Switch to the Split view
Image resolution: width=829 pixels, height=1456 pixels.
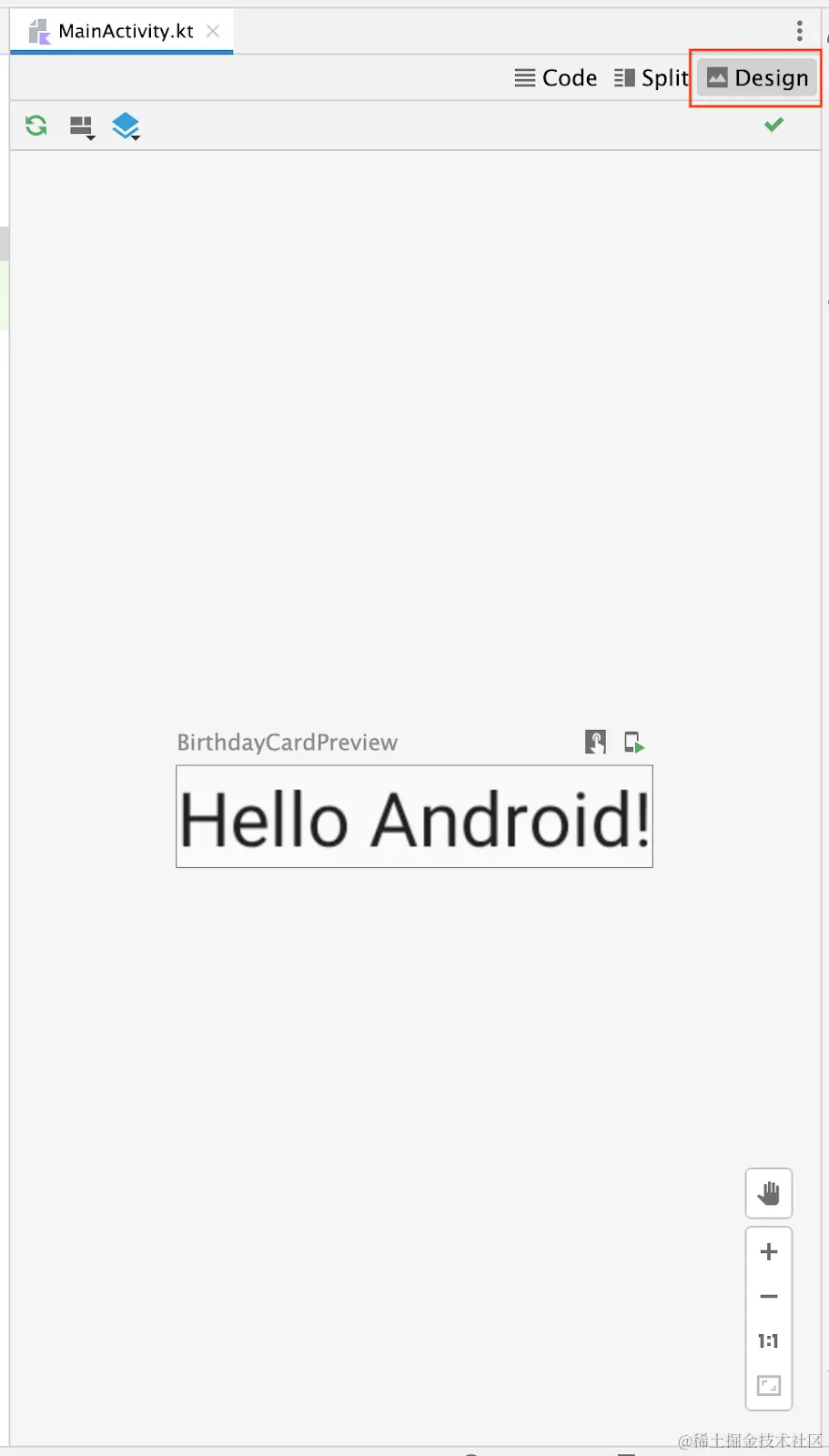pos(652,78)
